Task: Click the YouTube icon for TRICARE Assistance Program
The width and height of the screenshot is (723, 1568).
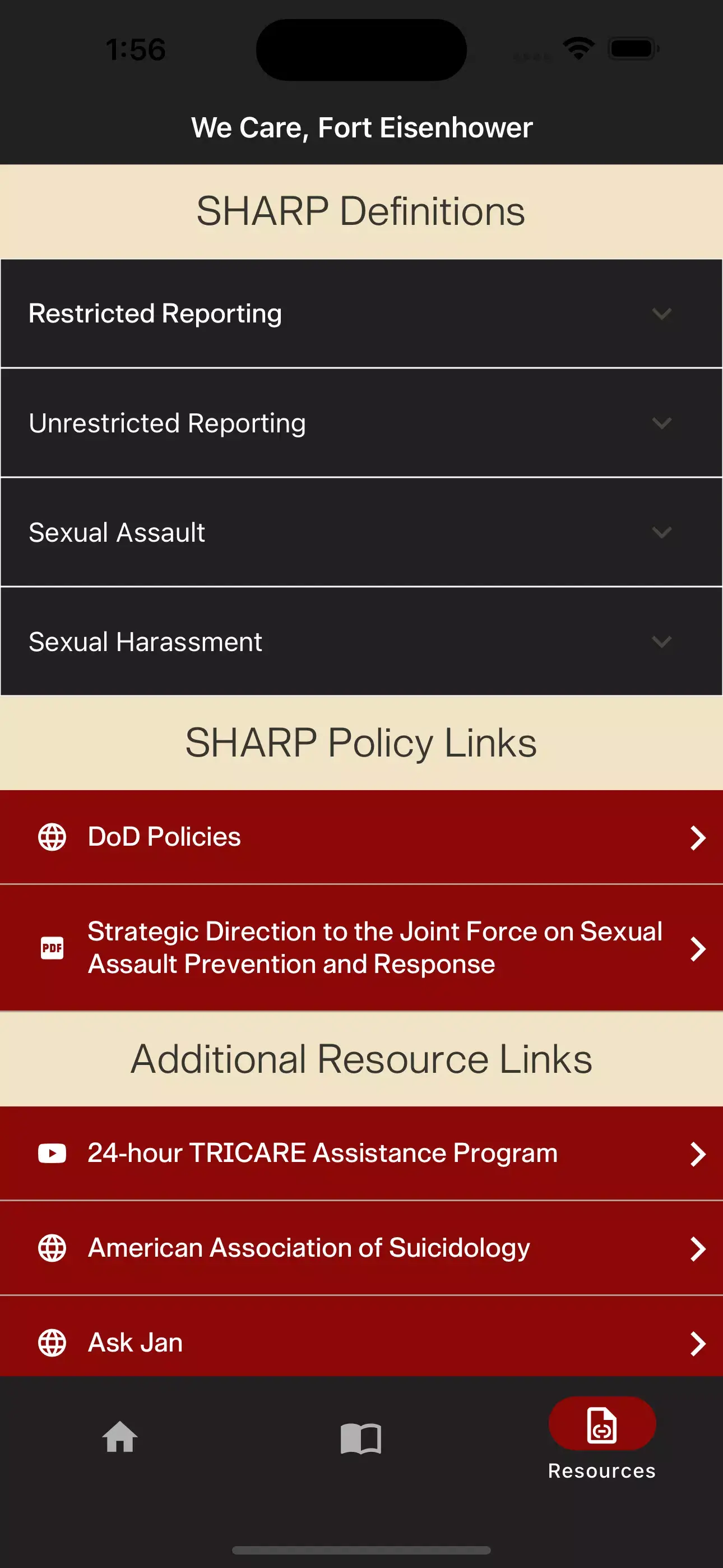Action: [x=52, y=1152]
